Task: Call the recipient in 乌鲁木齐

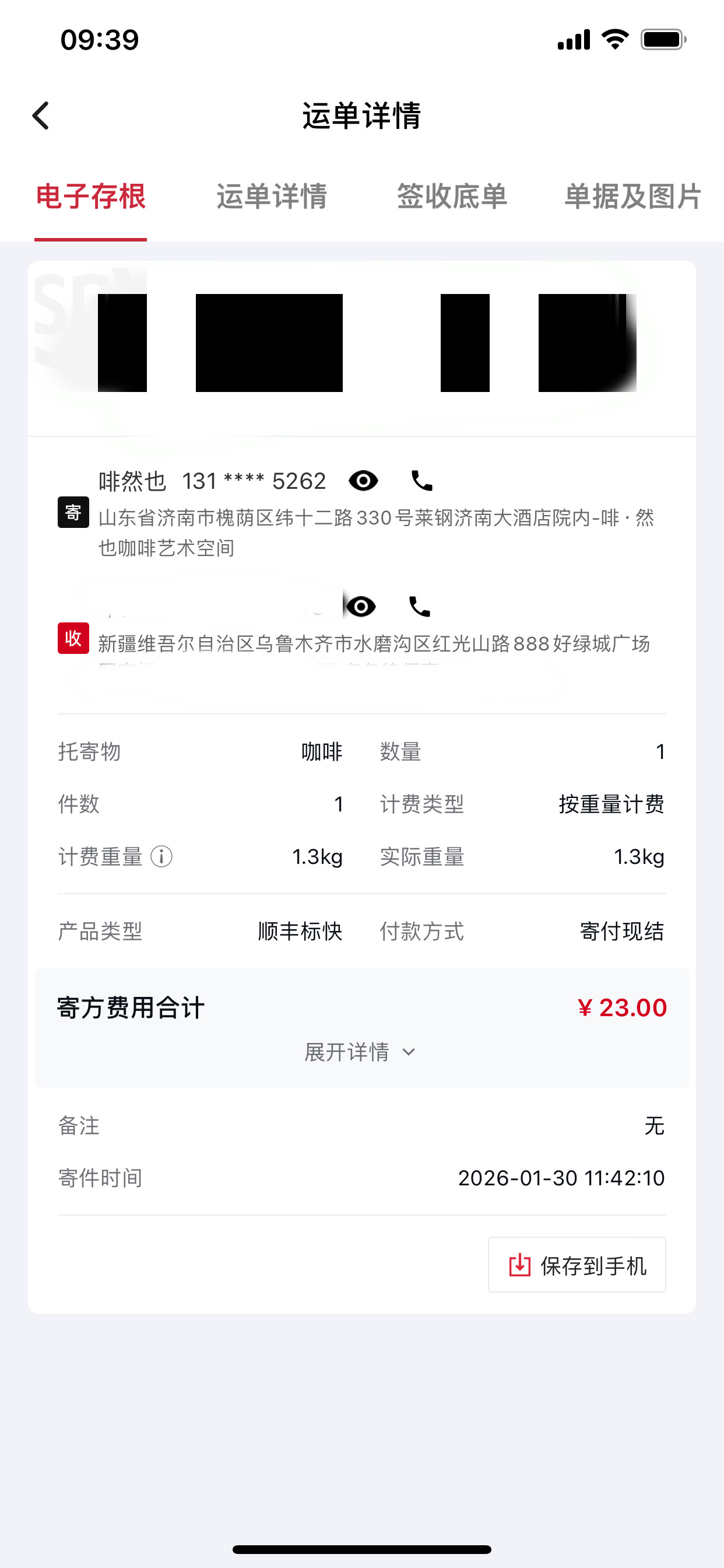Action: (x=419, y=606)
